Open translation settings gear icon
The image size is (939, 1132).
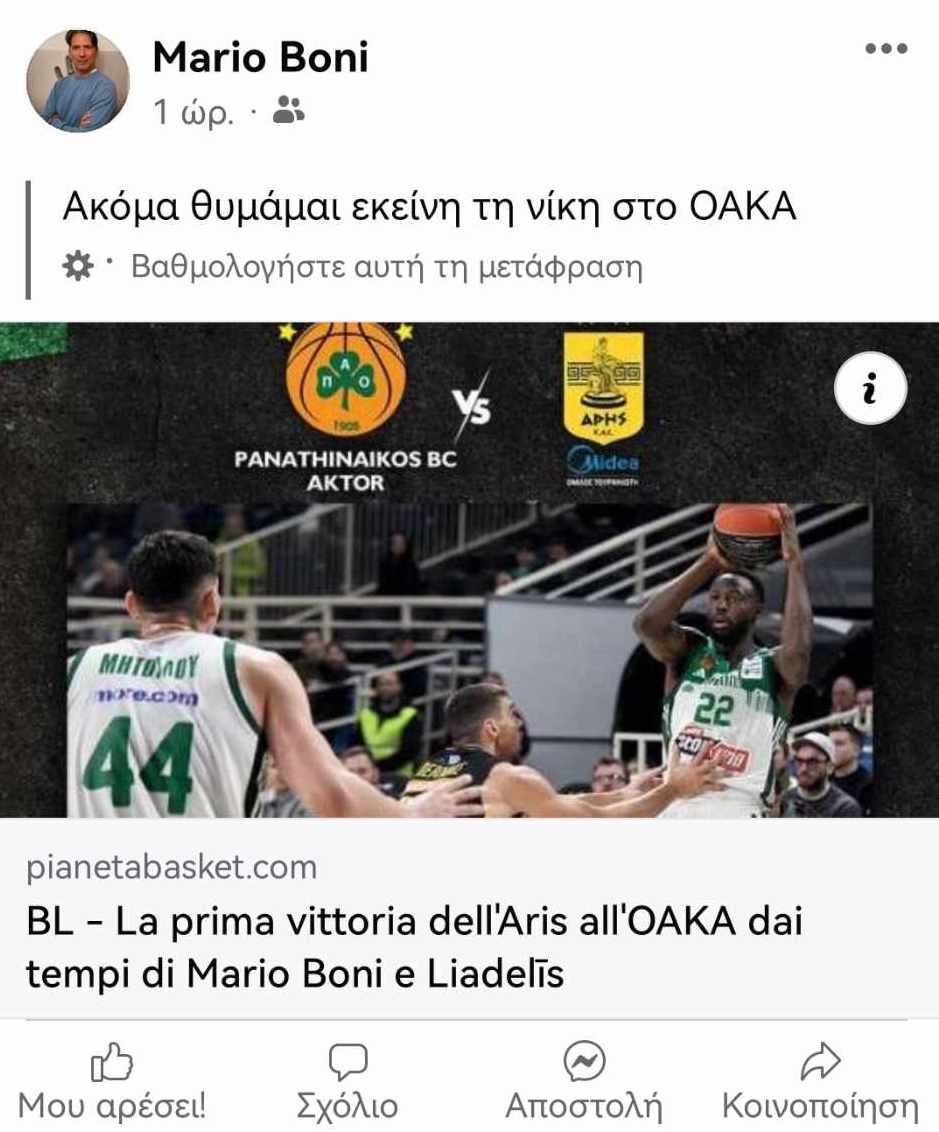[77, 266]
